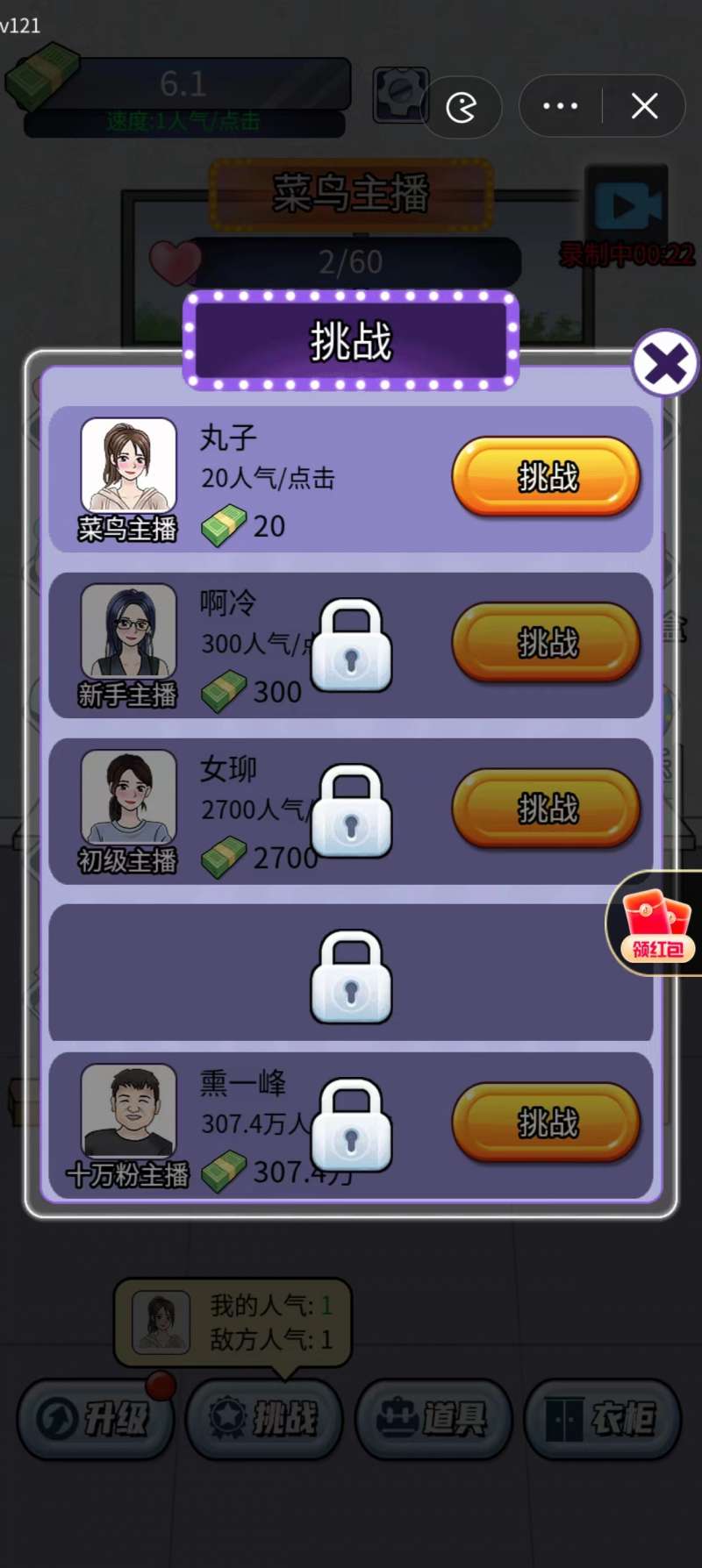The image size is (702, 1568).
Task: Challenge 丸子 the 菜鸟主播
Action: point(546,477)
